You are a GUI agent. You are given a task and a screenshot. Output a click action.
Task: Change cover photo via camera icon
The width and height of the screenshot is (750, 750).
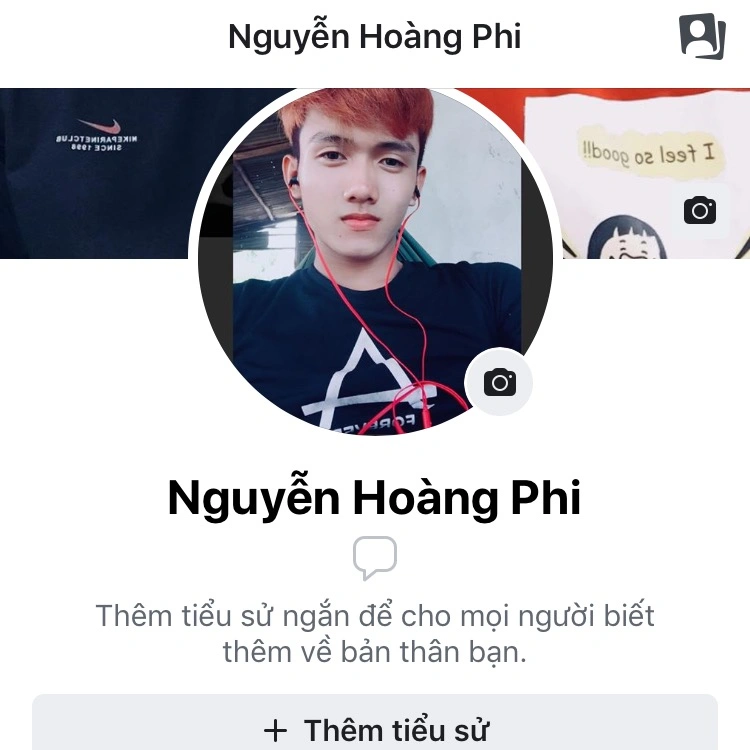[700, 211]
